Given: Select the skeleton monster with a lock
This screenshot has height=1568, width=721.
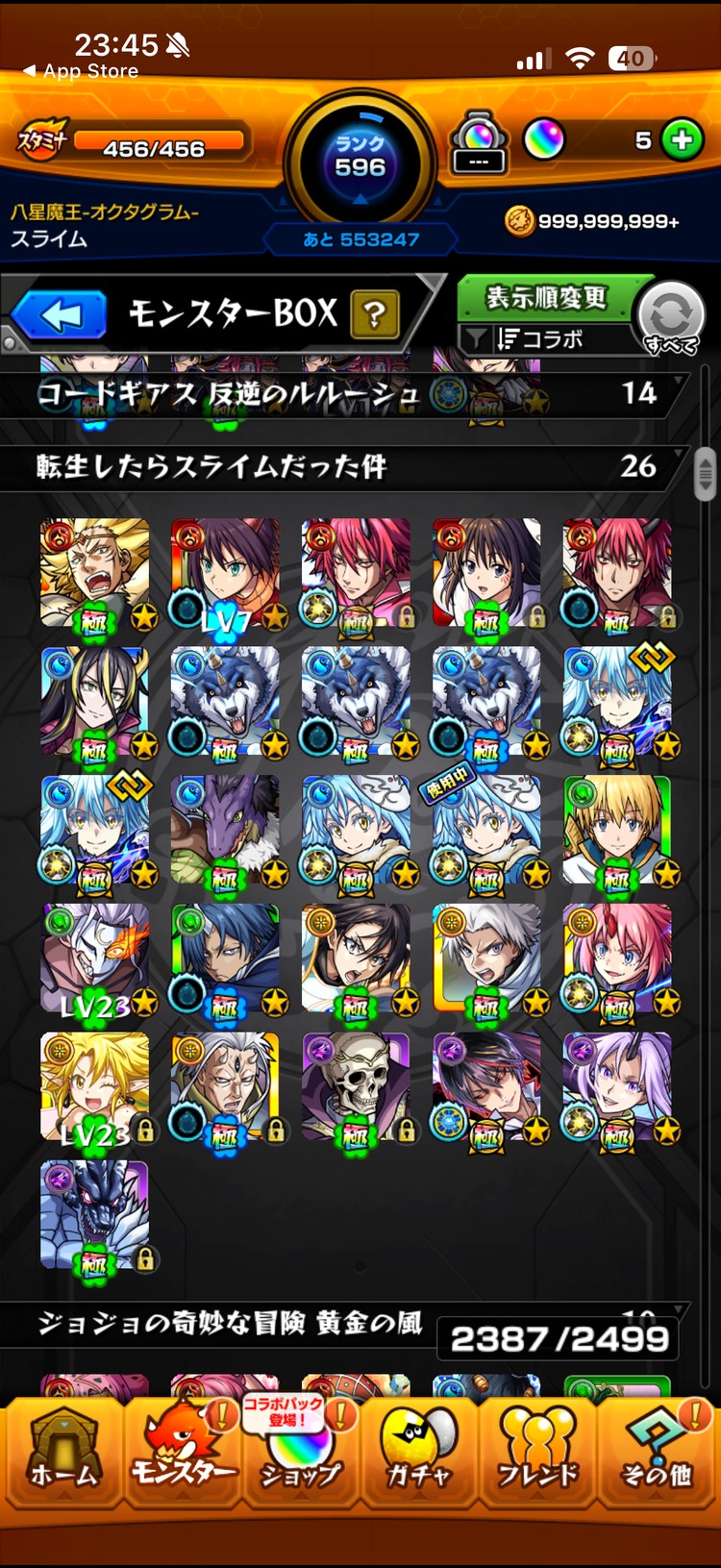Looking at the screenshot, I should click(356, 1088).
